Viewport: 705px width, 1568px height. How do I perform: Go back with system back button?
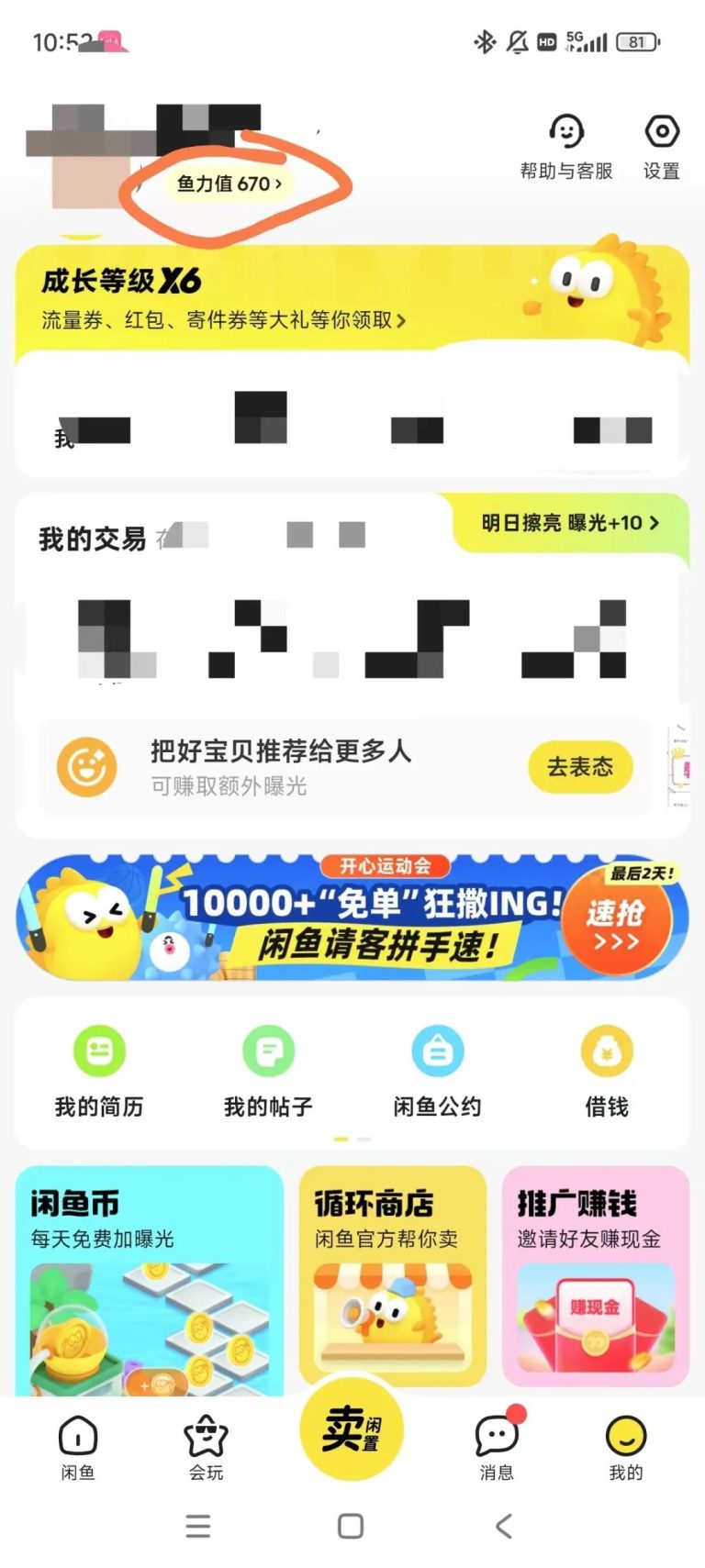(503, 1527)
